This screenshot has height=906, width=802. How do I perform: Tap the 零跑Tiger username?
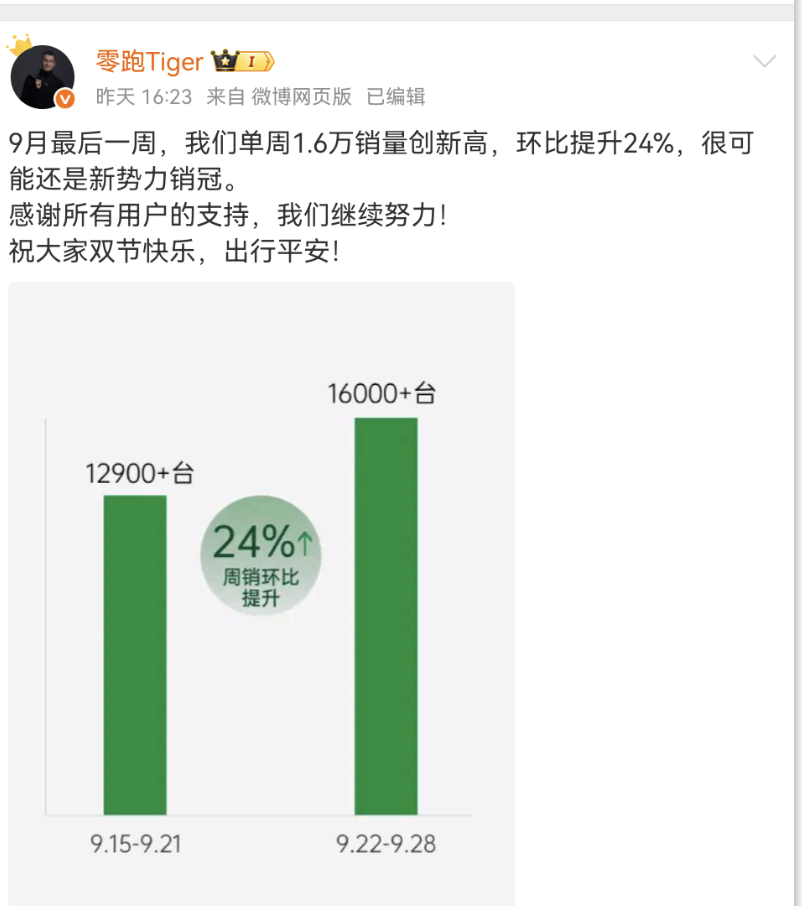[x=150, y=62]
